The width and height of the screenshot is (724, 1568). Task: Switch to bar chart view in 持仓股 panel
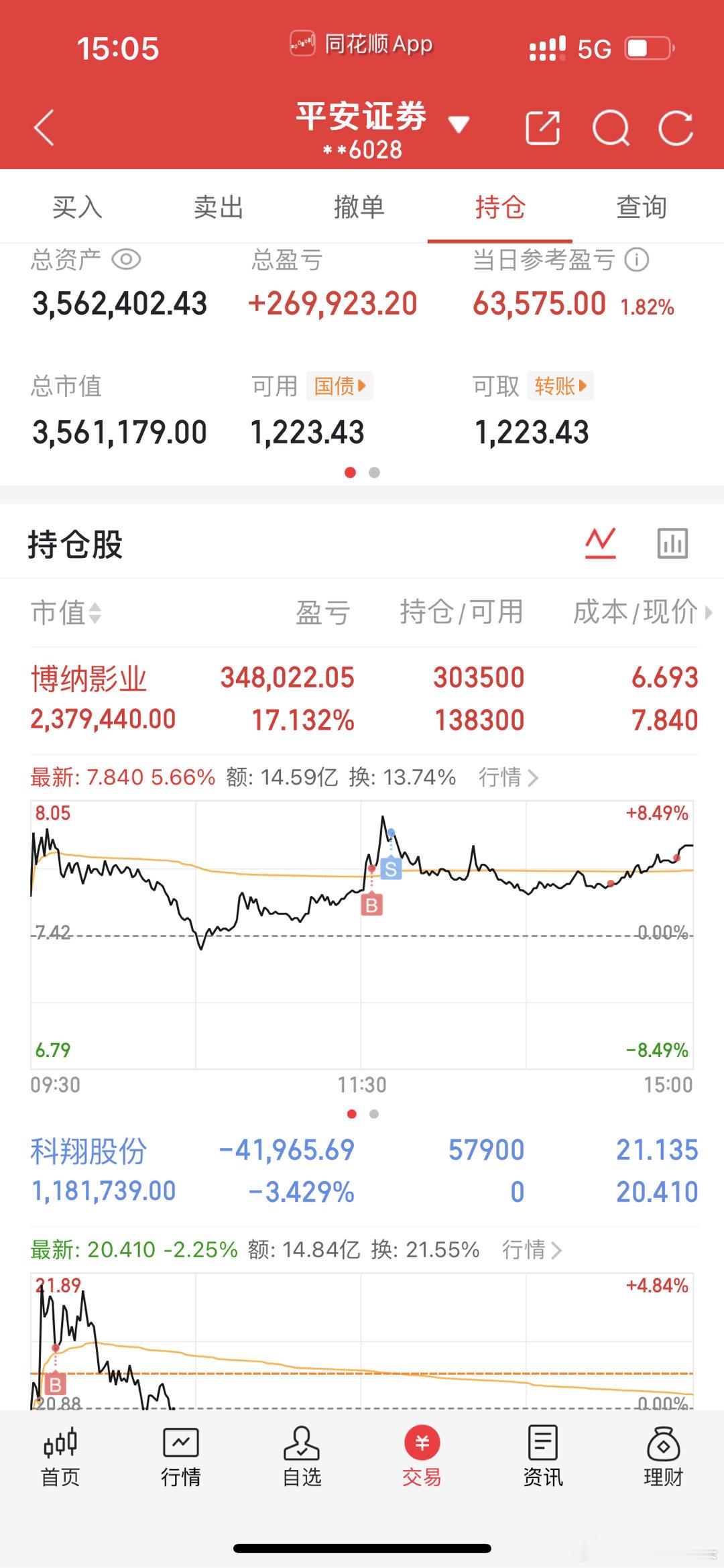pyautogui.click(x=672, y=543)
